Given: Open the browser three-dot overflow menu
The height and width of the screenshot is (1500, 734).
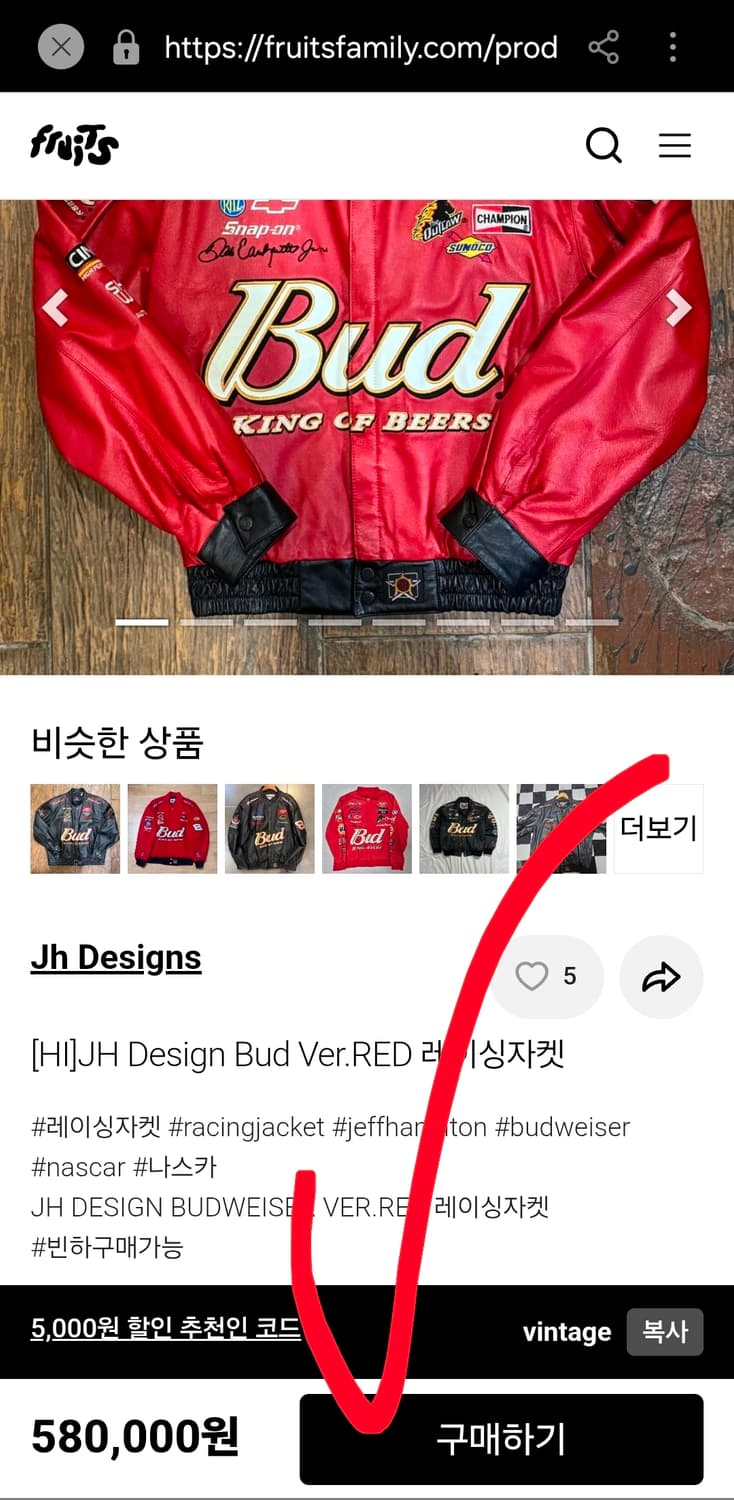Looking at the screenshot, I should click(x=673, y=46).
